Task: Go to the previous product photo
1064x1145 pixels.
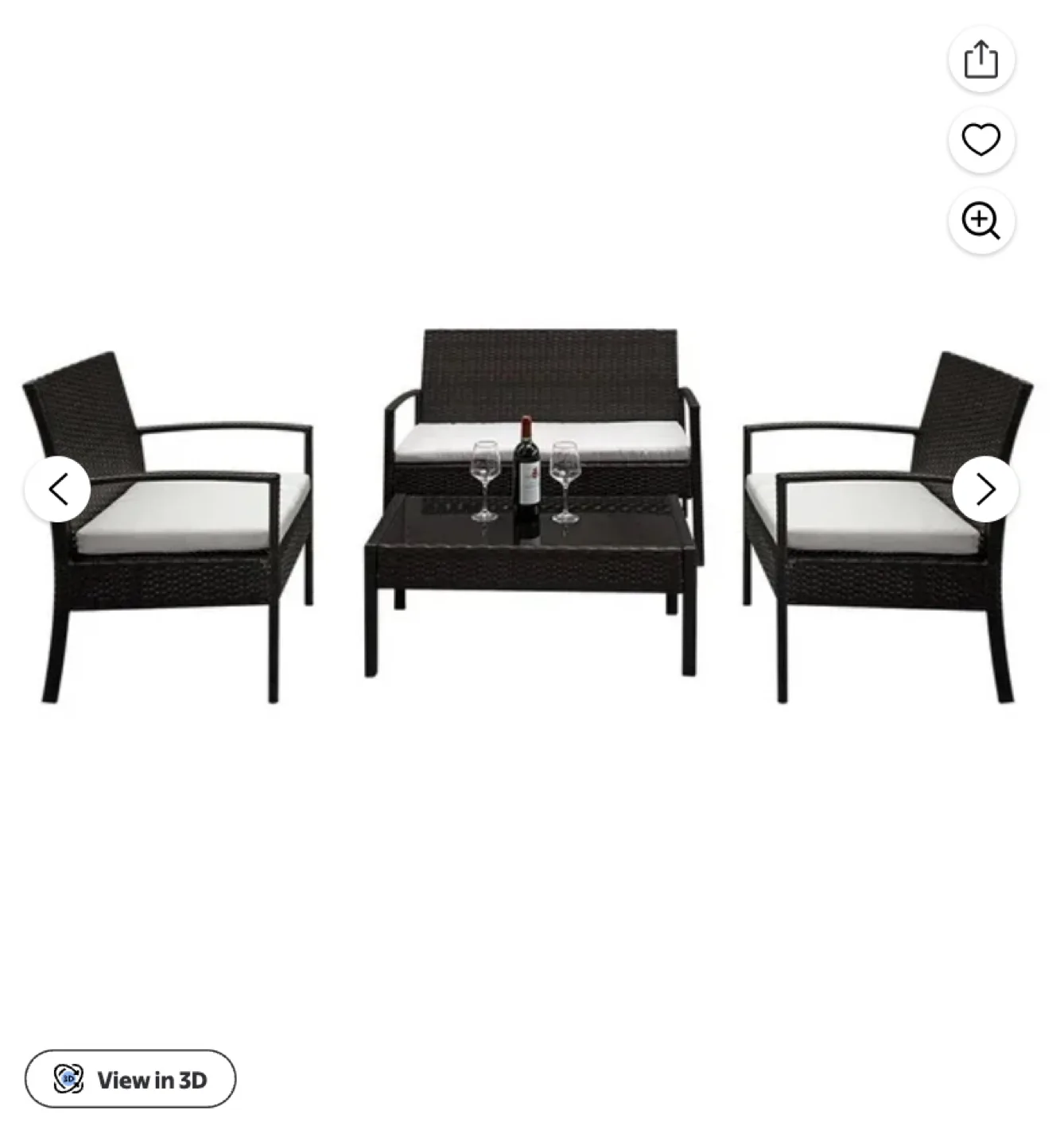Action: (57, 489)
